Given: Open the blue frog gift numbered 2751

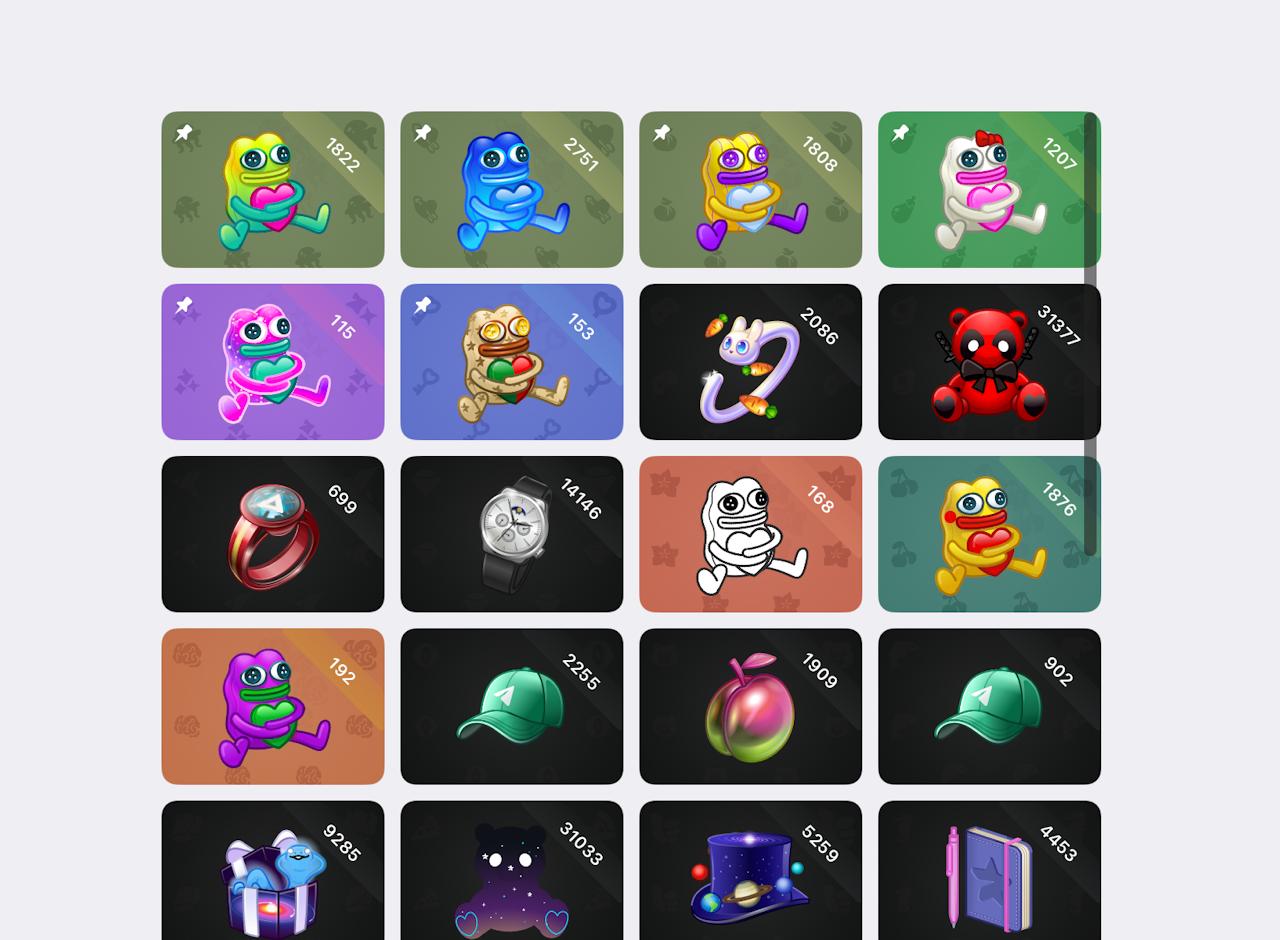Looking at the screenshot, I should pyautogui.click(x=511, y=190).
